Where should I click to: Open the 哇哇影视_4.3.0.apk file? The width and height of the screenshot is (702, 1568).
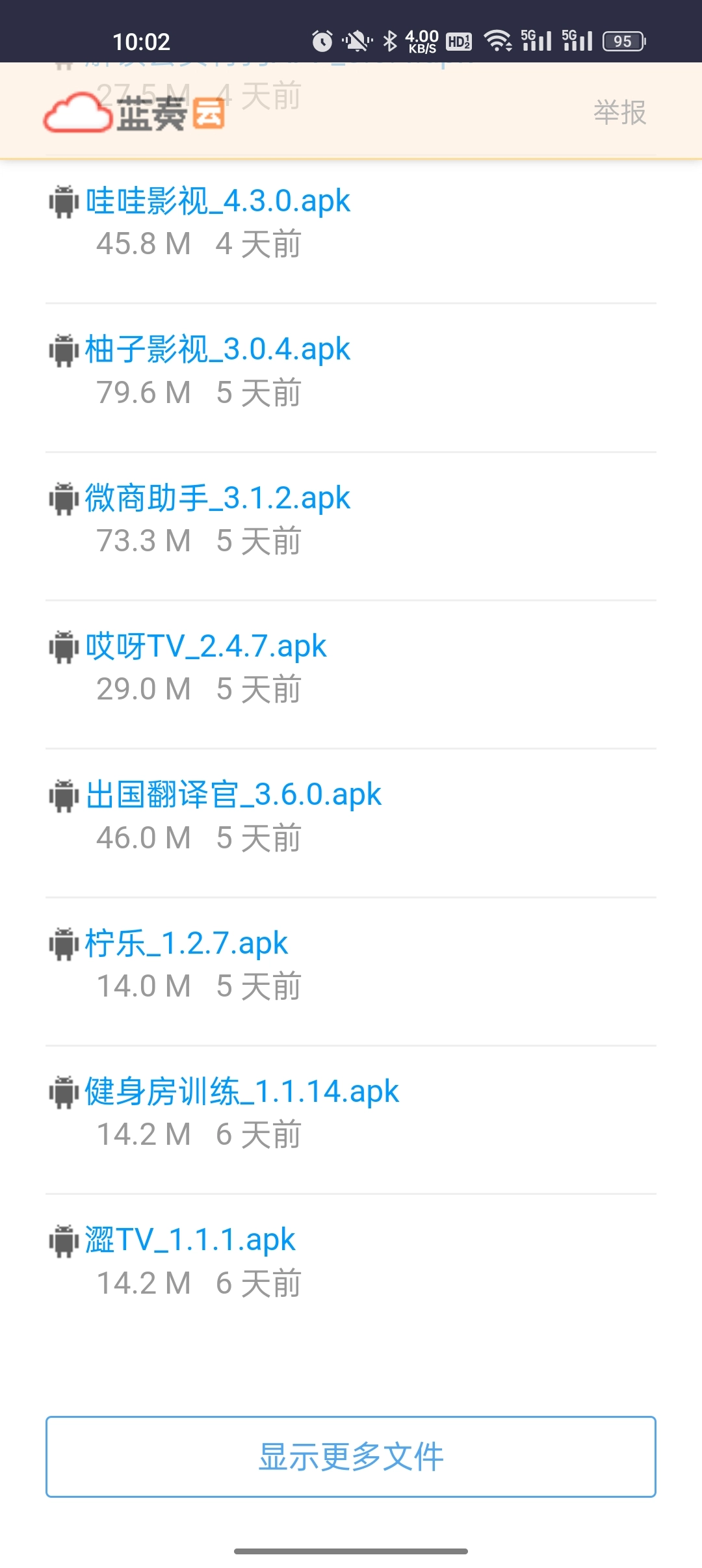click(218, 201)
